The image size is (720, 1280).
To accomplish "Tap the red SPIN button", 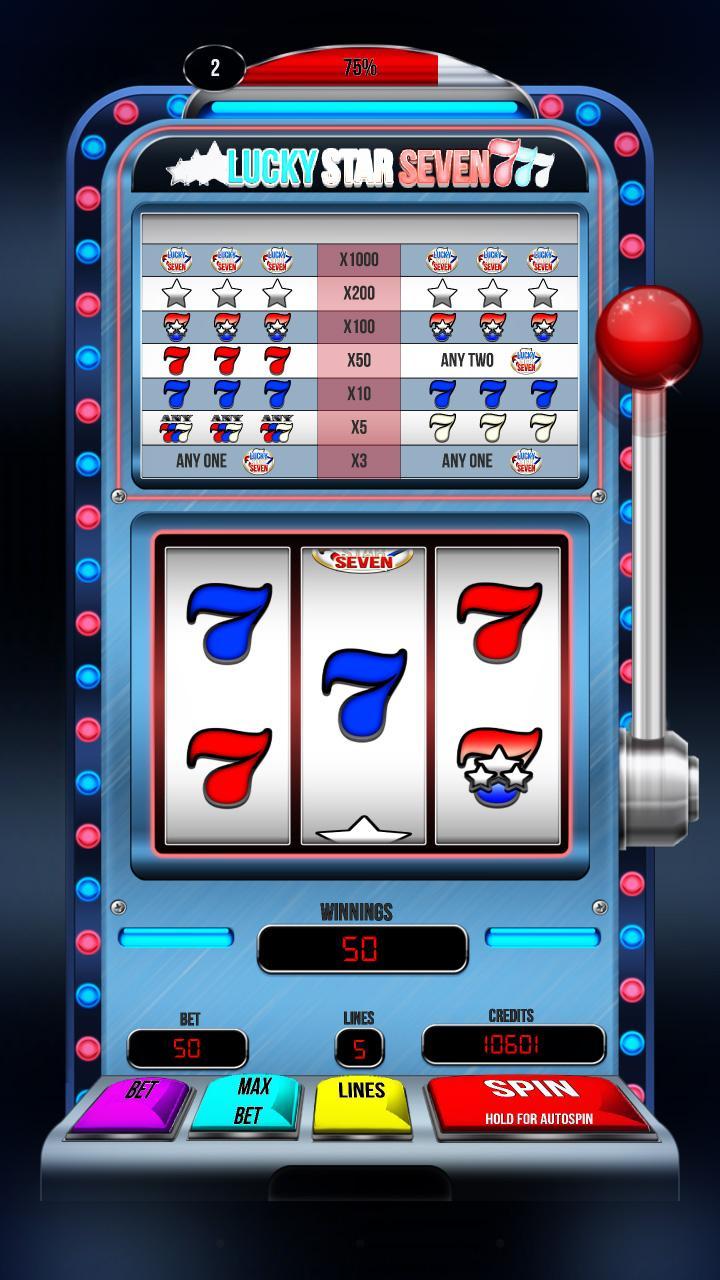I will coord(538,1102).
